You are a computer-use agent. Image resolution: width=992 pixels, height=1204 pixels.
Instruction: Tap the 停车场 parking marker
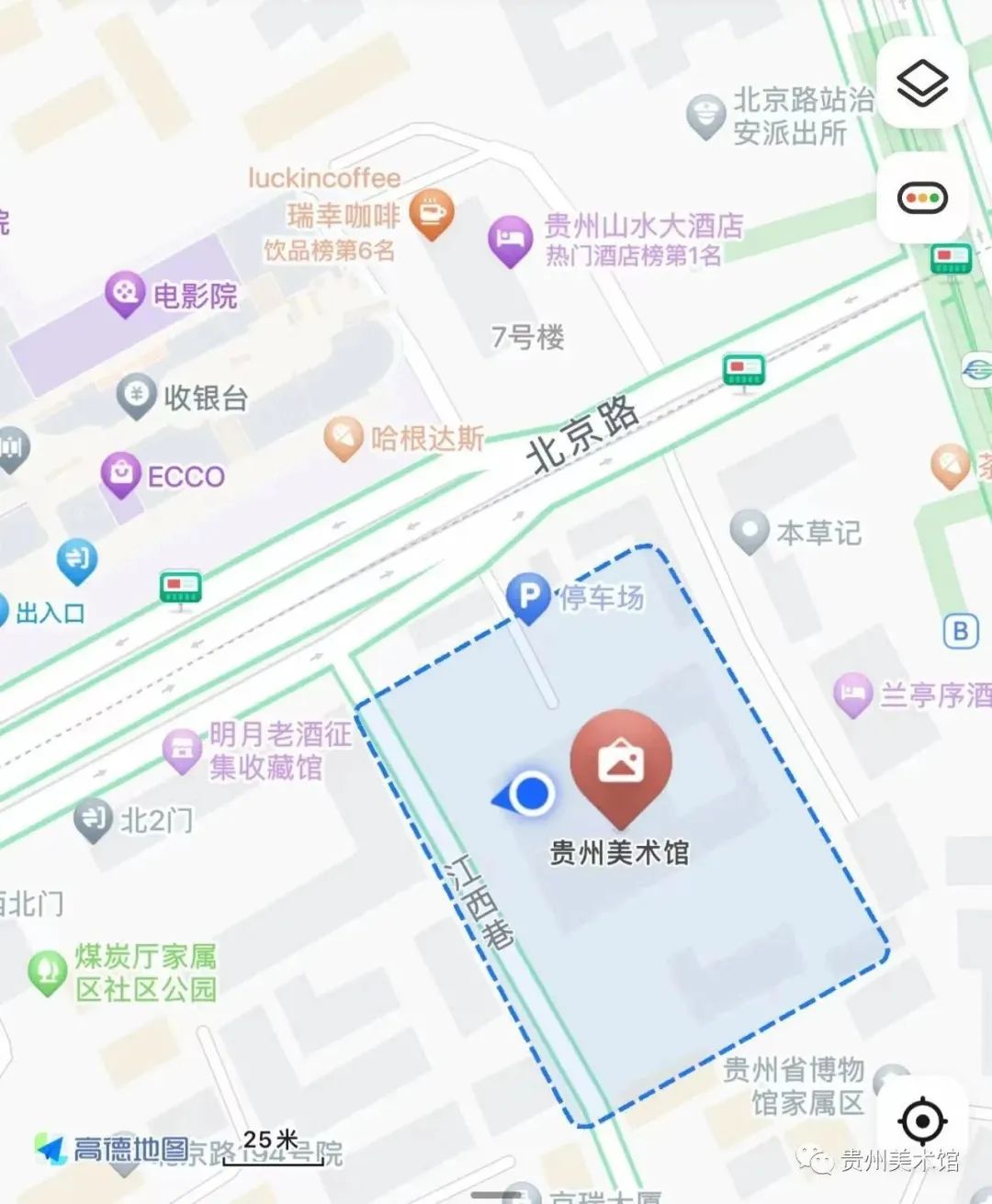(x=528, y=597)
